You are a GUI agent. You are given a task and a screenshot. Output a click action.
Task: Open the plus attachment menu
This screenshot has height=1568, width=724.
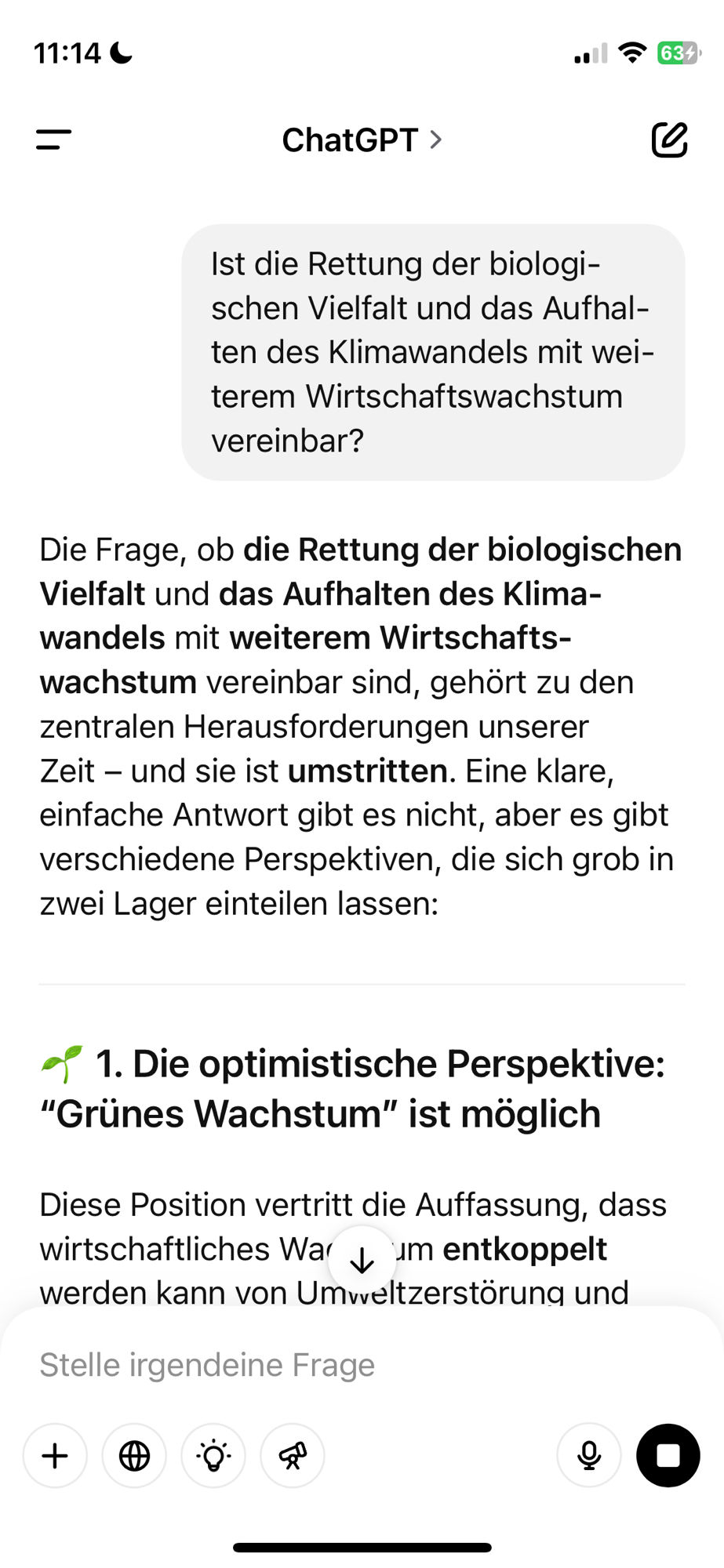click(x=55, y=1456)
